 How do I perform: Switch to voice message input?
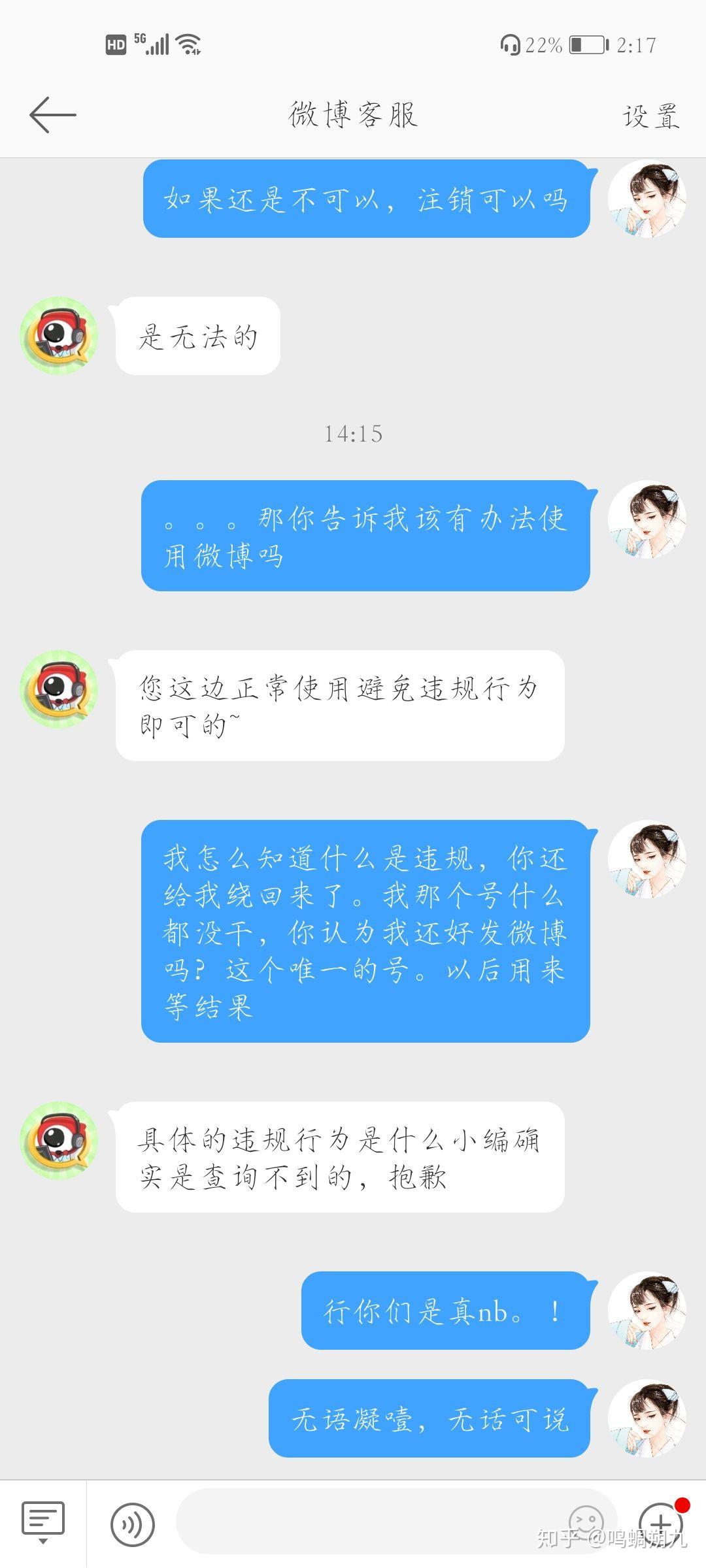point(133,1525)
